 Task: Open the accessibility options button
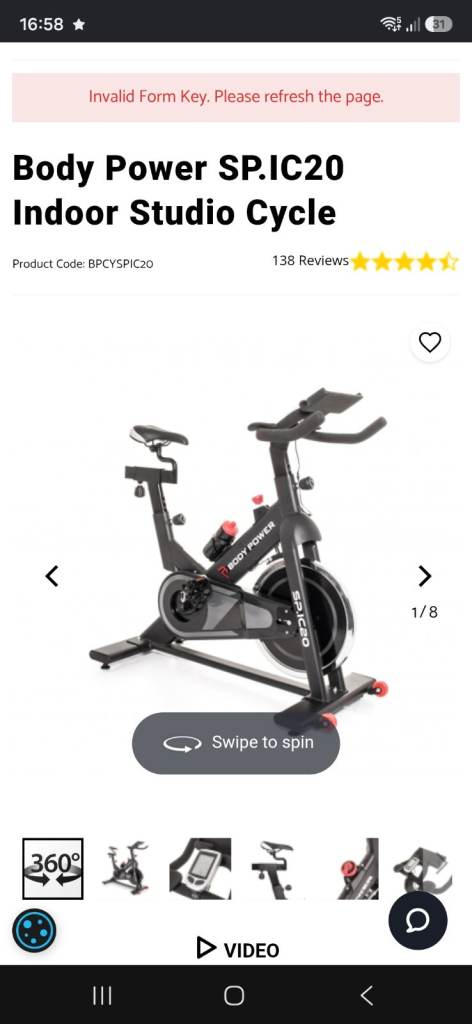(34, 930)
